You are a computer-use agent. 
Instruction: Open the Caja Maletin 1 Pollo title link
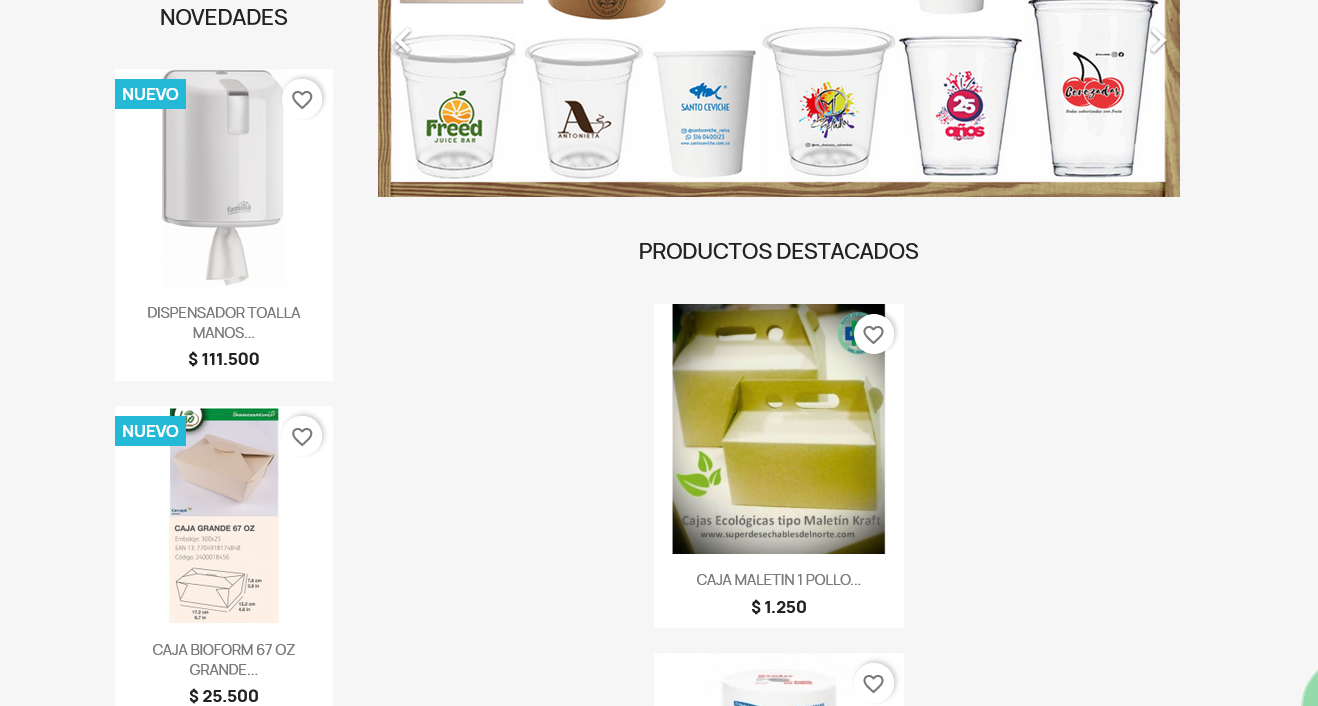coord(778,580)
